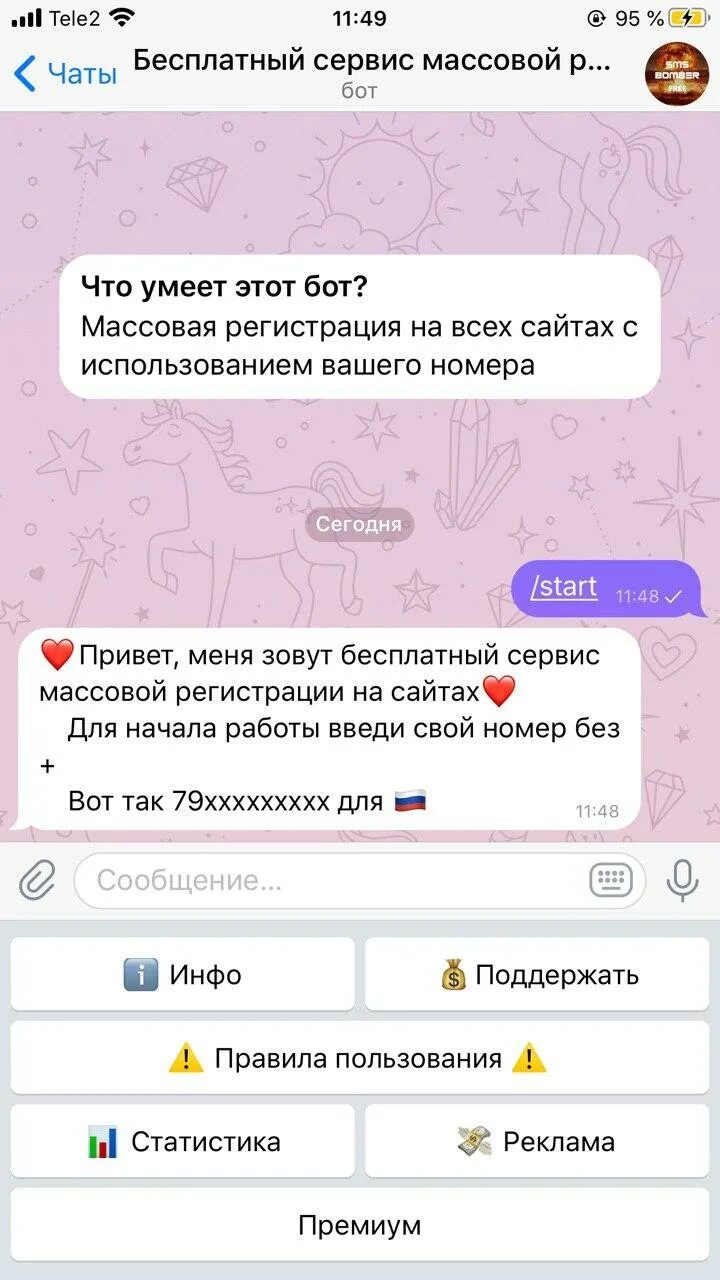This screenshot has height=1280, width=720.
Task: Toggle the bot keyboard icon
Action: [x=610, y=880]
